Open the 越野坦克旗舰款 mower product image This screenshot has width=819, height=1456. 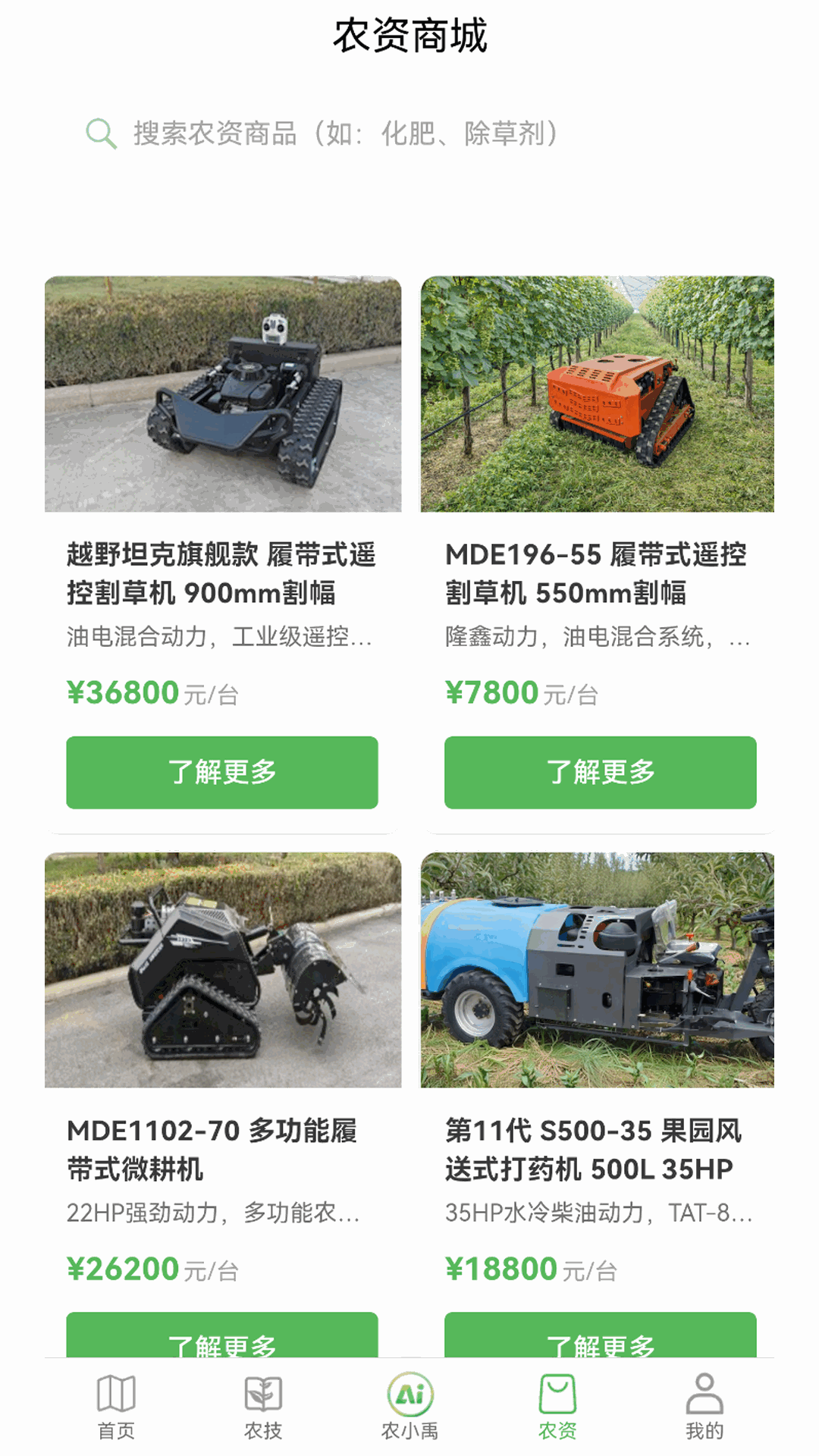[223, 394]
